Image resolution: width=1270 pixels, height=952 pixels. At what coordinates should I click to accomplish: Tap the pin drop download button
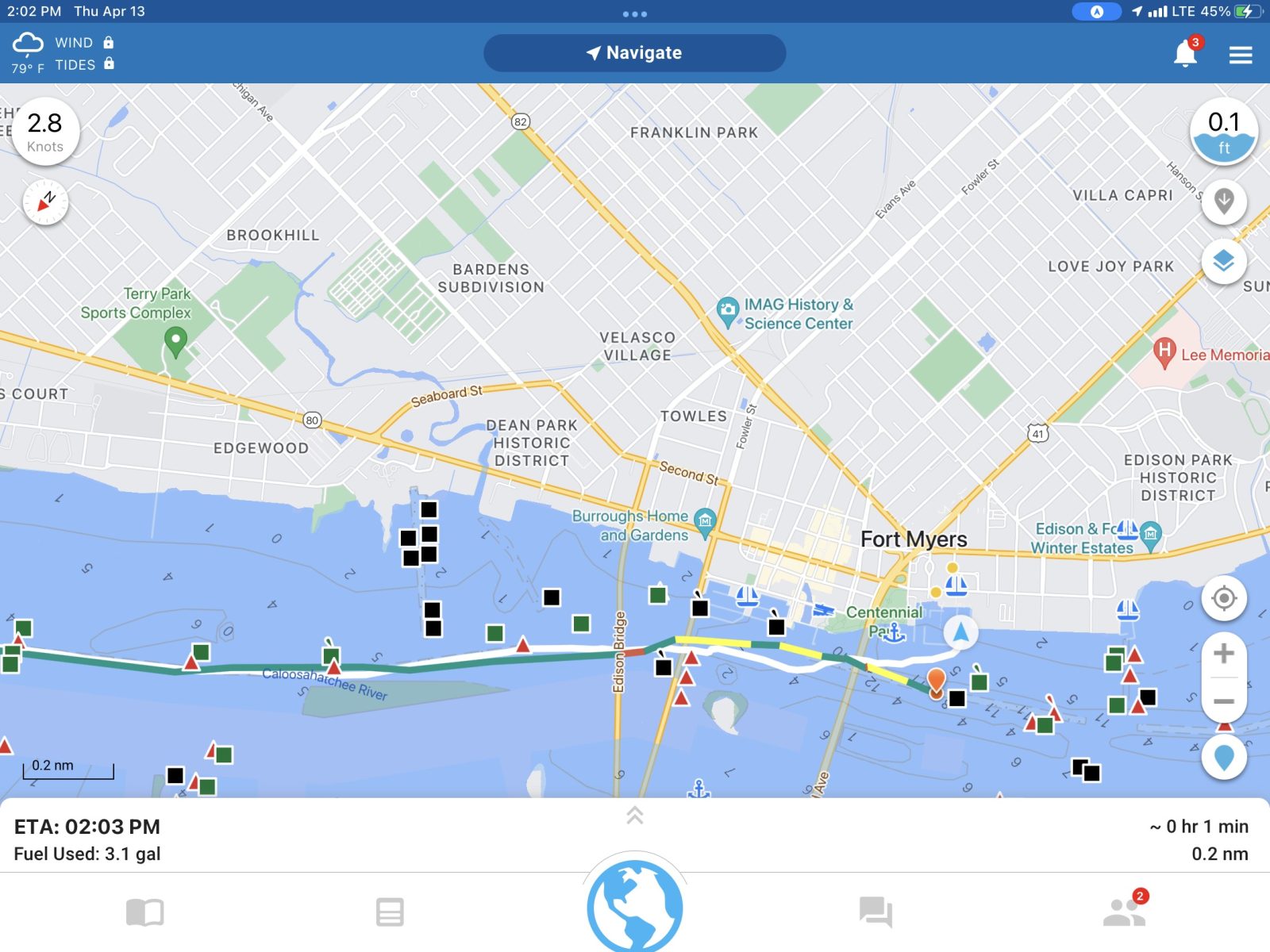1223,202
